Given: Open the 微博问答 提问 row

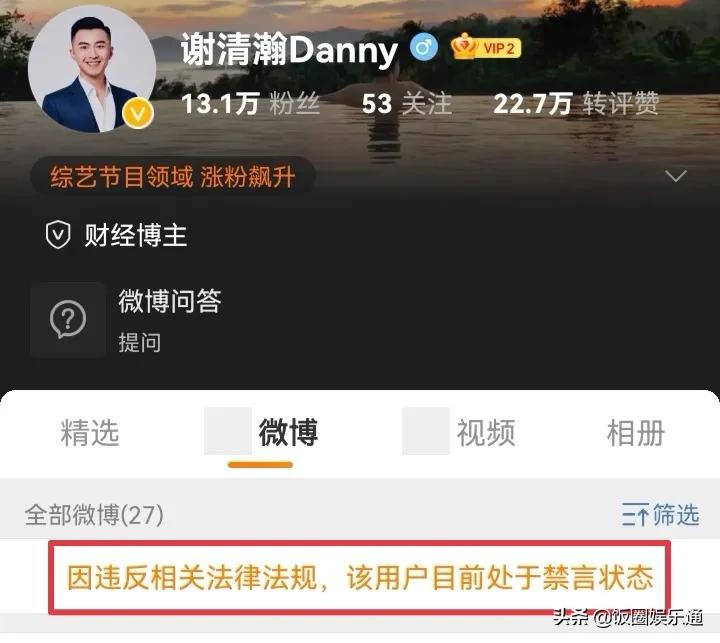Looking at the screenshot, I should point(170,319).
